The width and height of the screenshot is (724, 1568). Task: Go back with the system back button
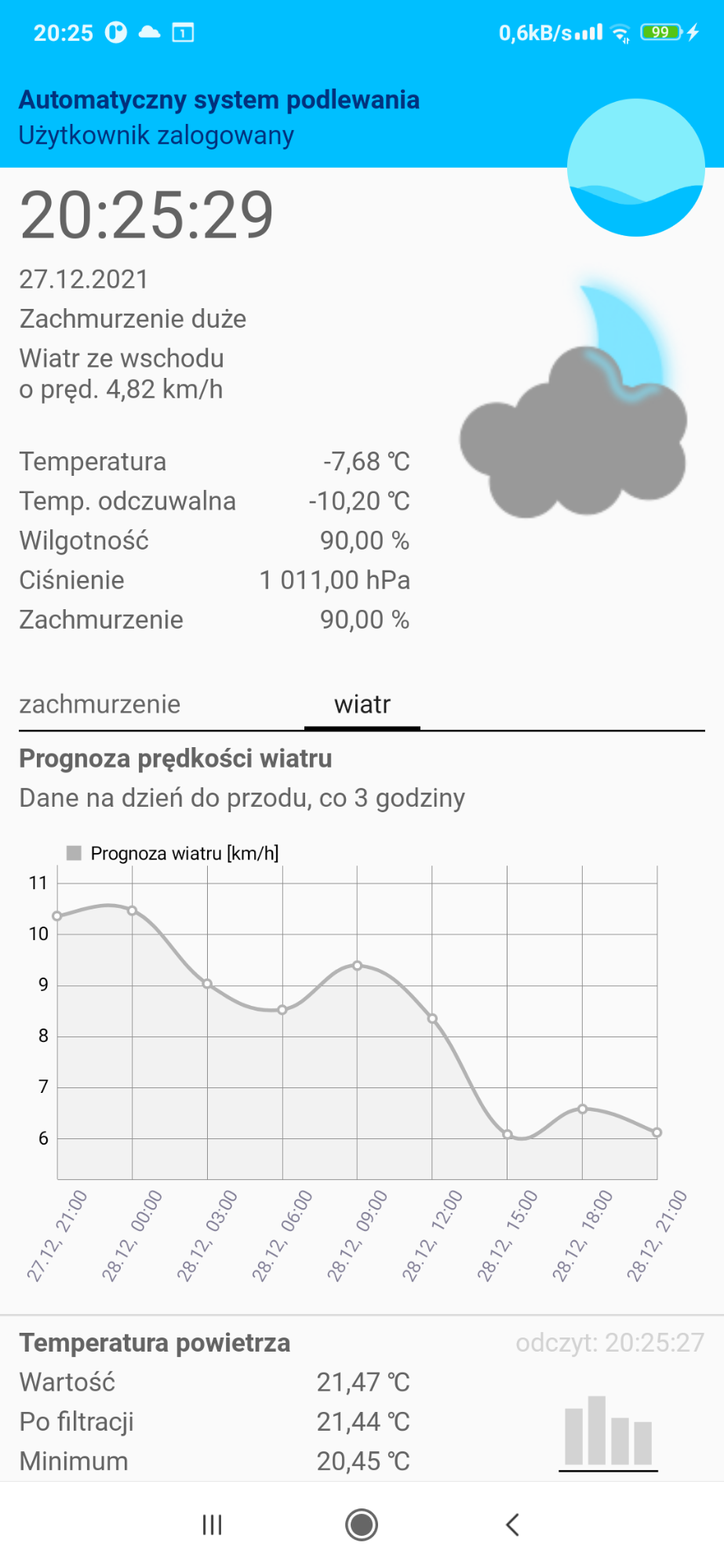click(x=512, y=1525)
